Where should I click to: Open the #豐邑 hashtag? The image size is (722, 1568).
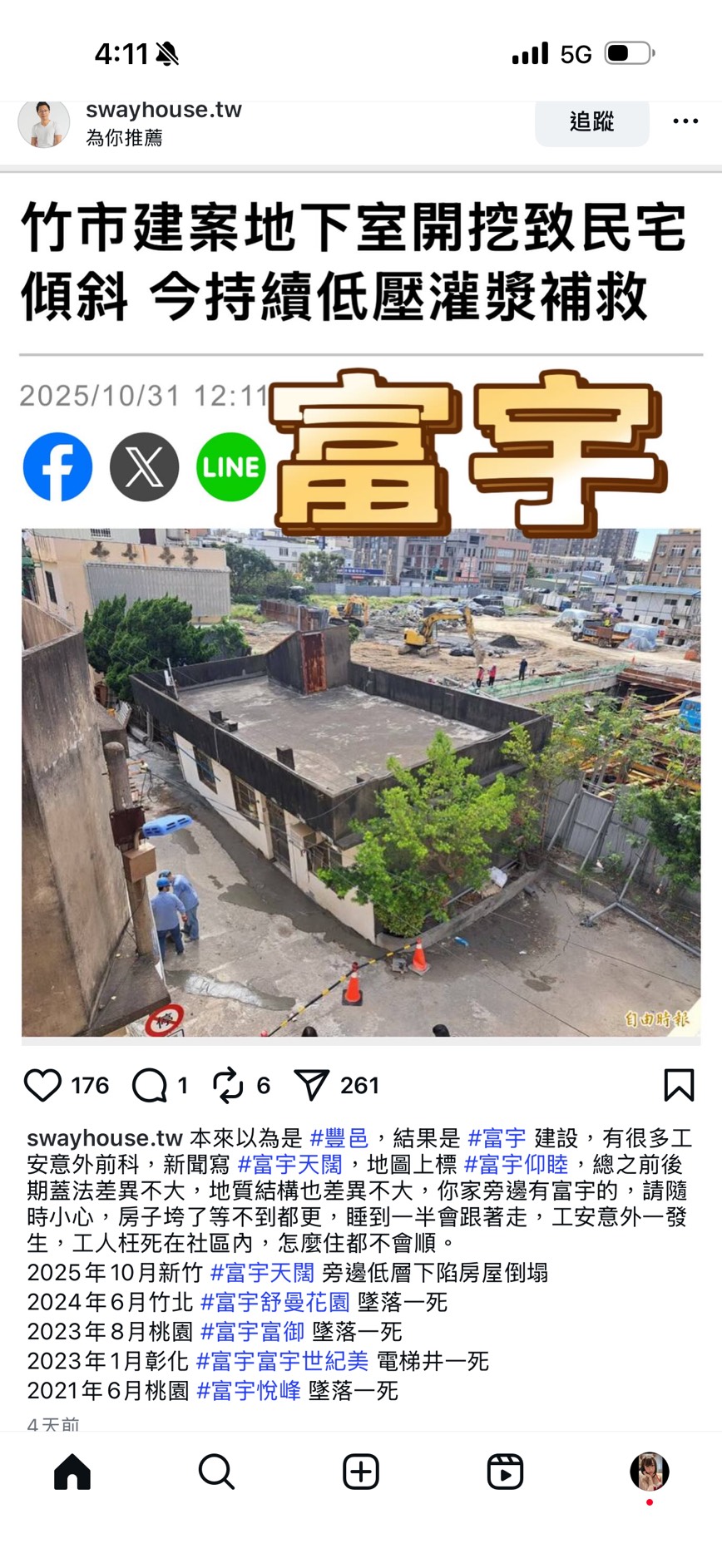(339, 1138)
